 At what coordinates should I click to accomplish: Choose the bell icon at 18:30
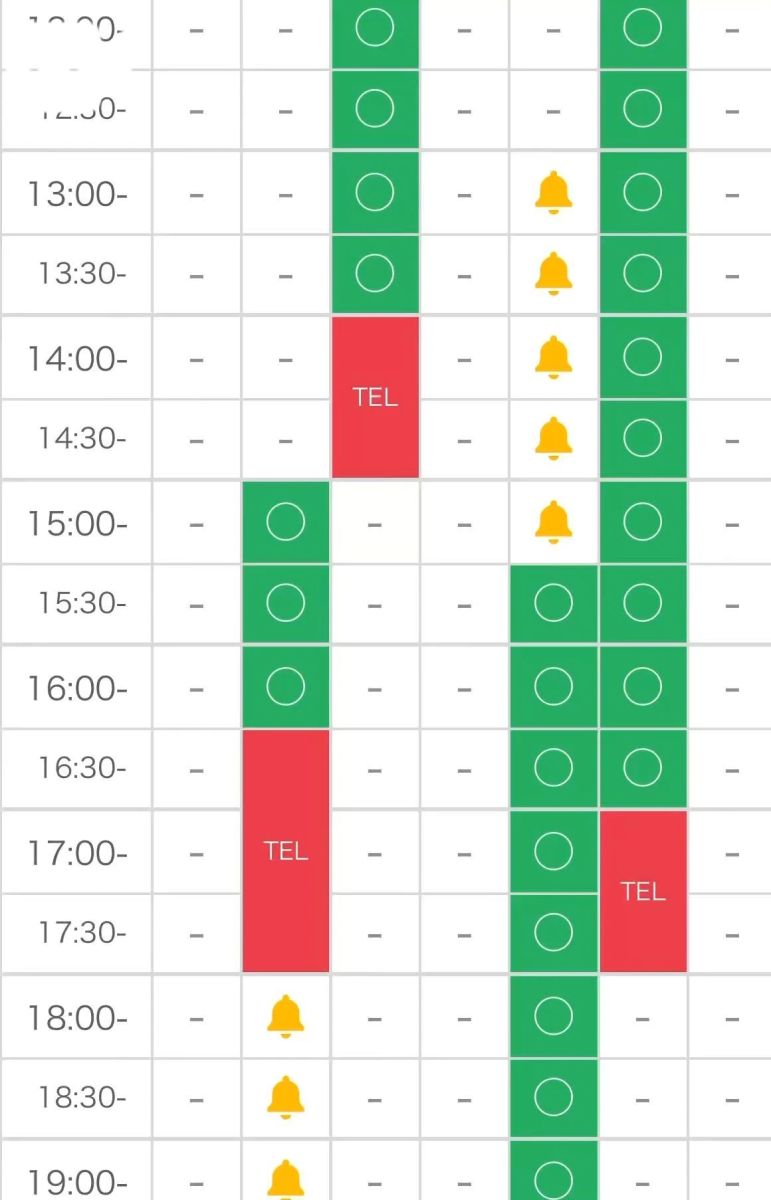285,1098
